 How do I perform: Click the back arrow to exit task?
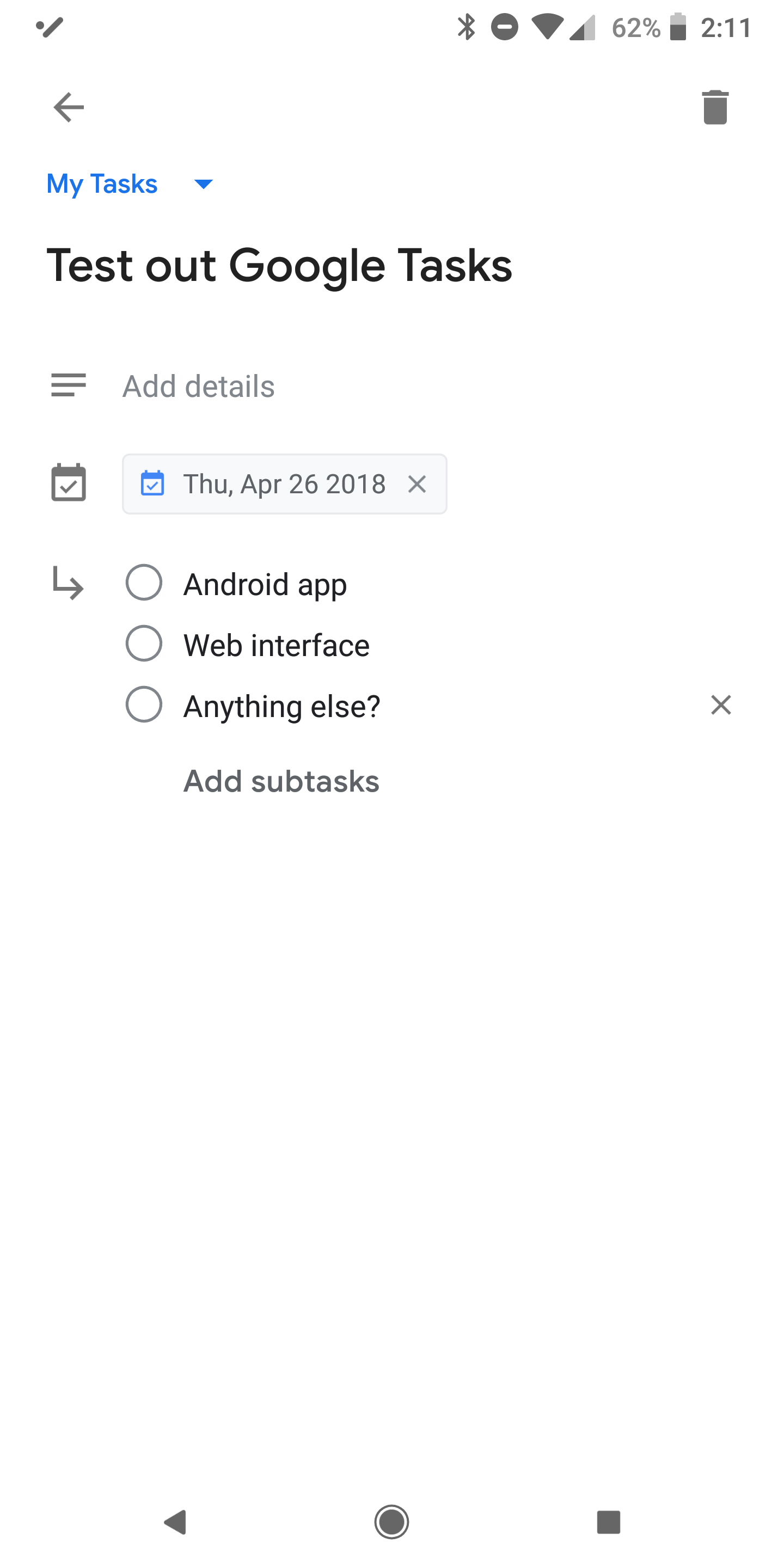click(x=68, y=107)
